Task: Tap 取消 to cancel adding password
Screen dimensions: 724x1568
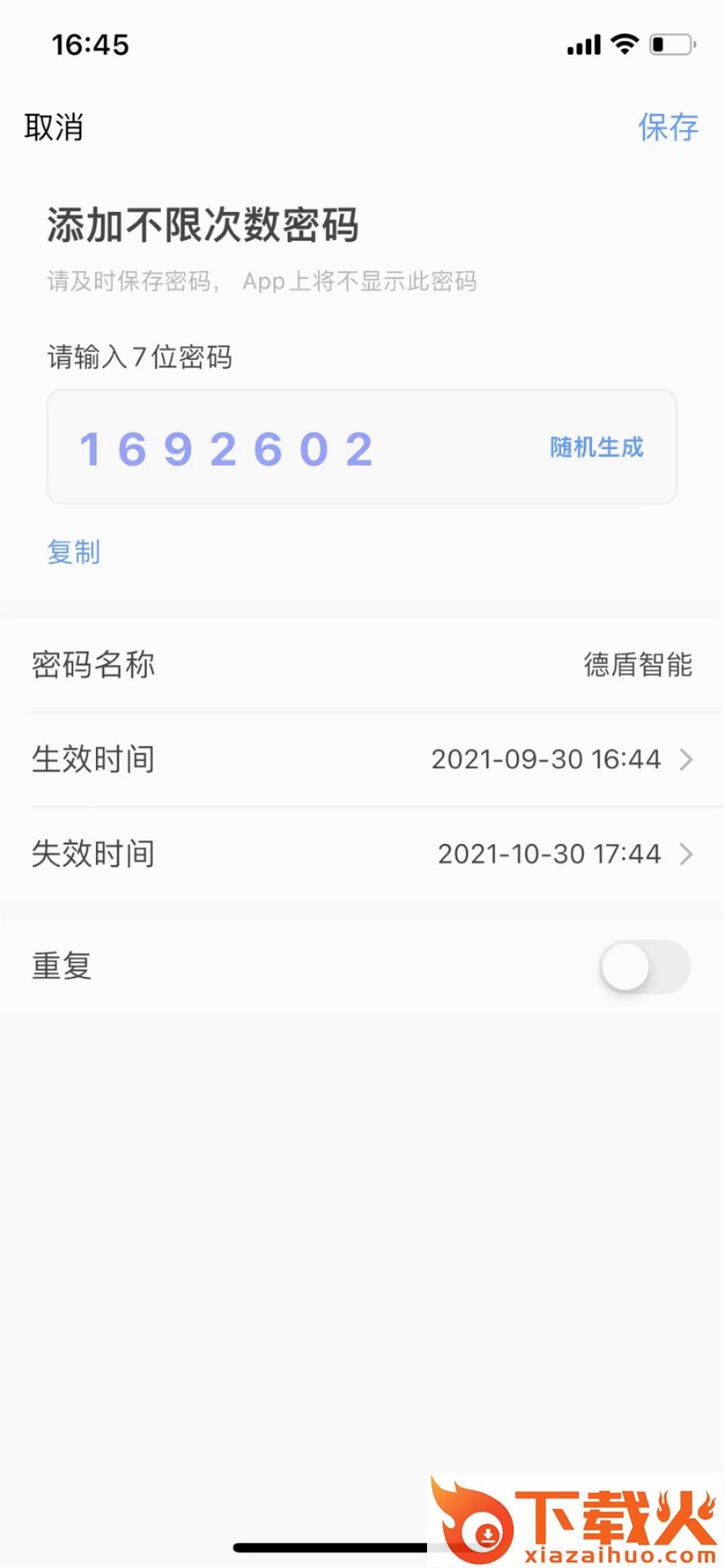Action: [x=54, y=127]
